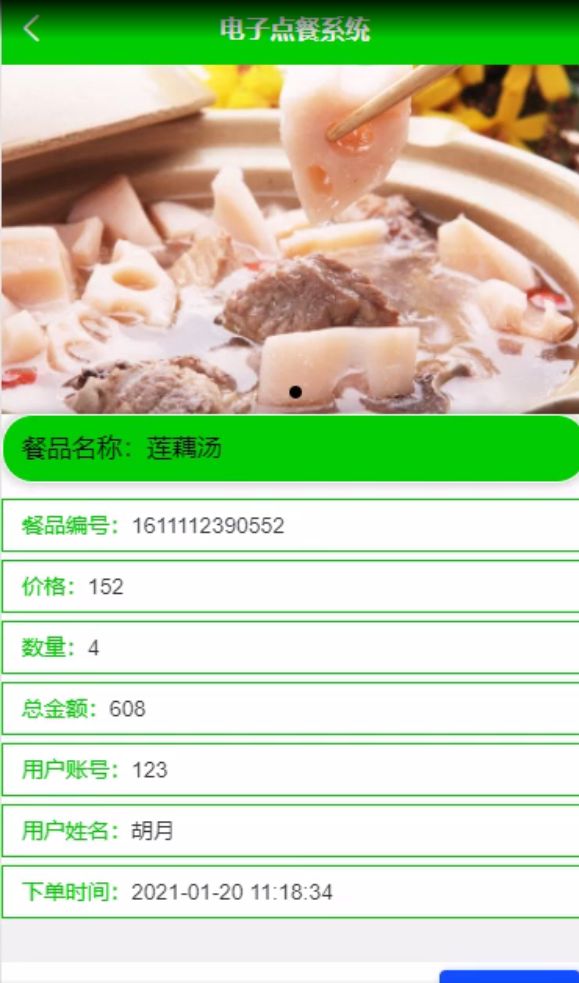This screenshot has width=579, height=983.
Task: Open the lotus root soup photo
Action: pos(290,239)
